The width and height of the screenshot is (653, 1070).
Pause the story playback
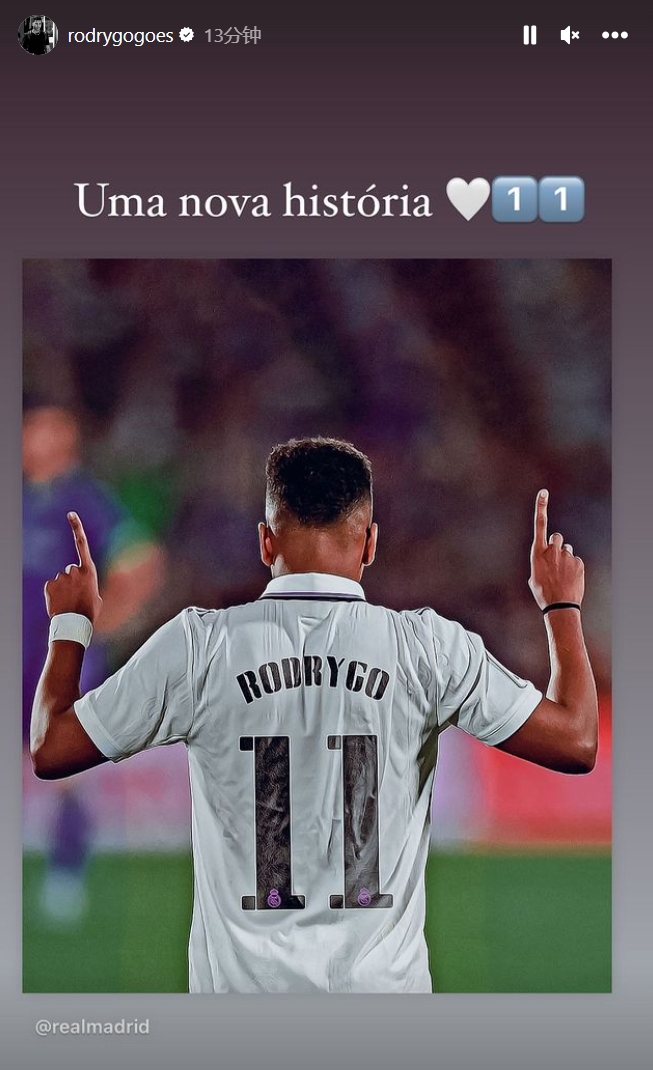tap(529, 36)
